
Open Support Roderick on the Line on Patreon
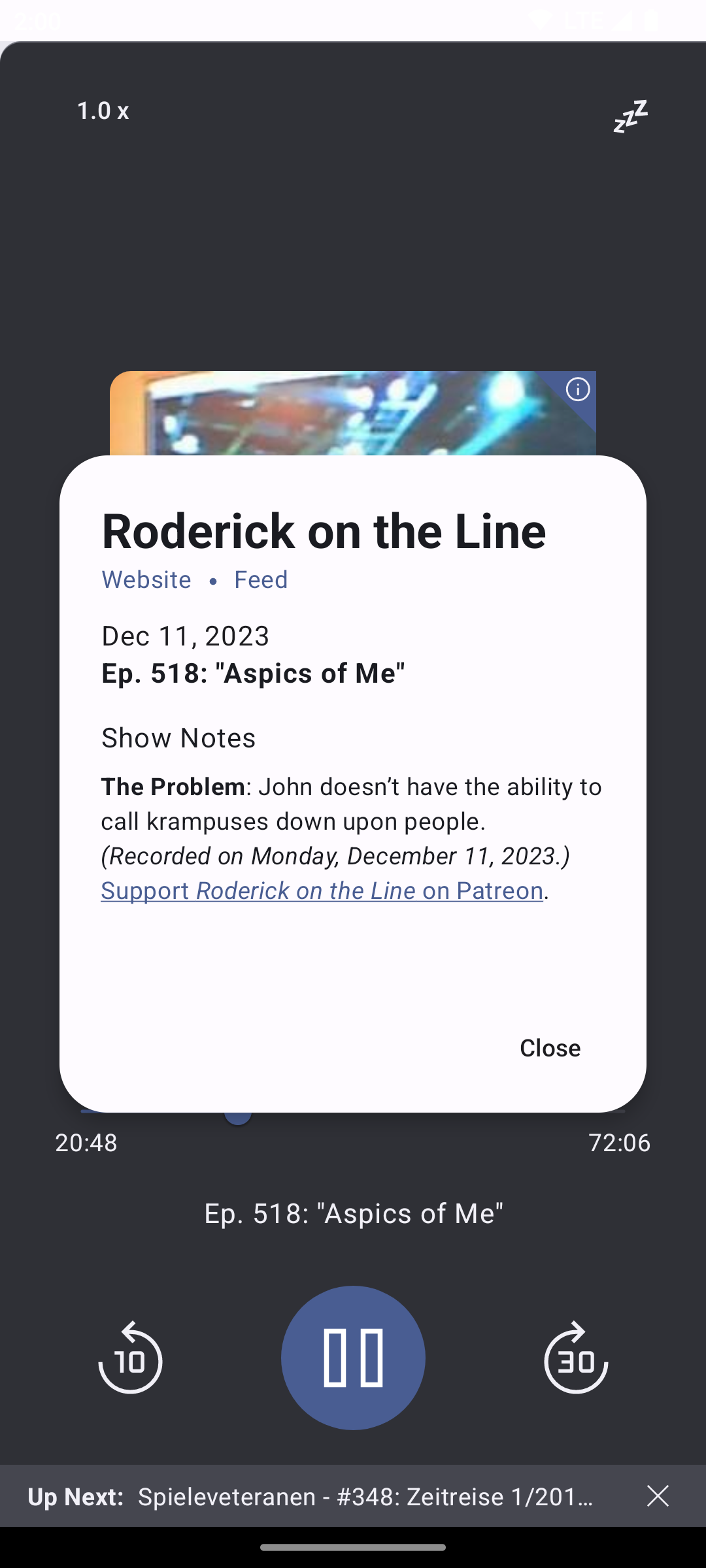322,890
